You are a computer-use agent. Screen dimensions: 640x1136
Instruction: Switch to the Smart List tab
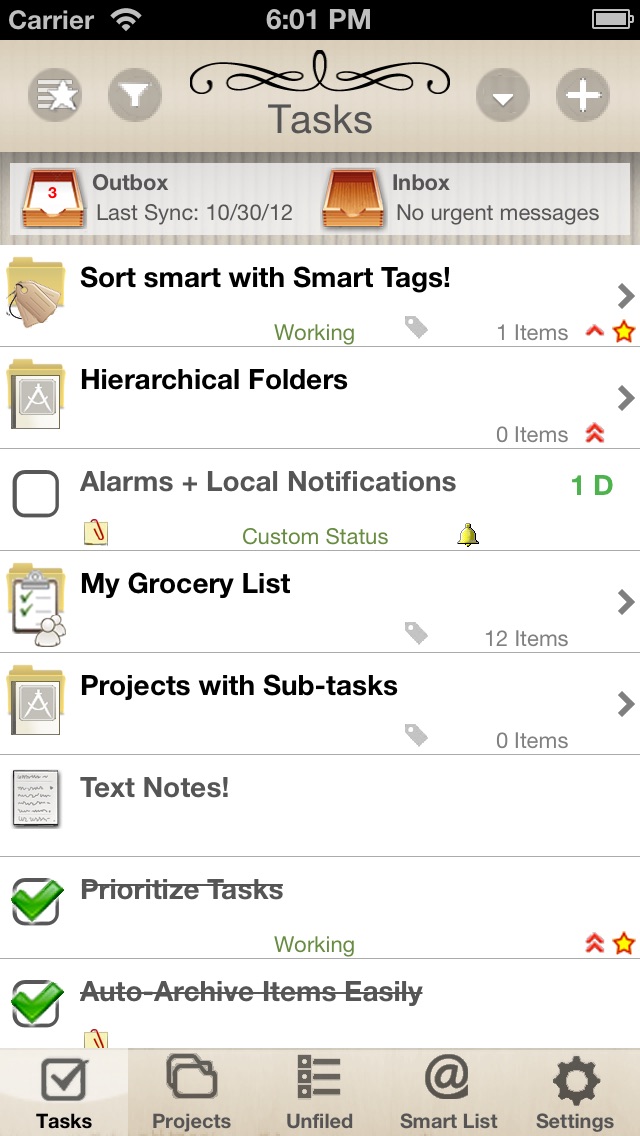pos(448,1093)
